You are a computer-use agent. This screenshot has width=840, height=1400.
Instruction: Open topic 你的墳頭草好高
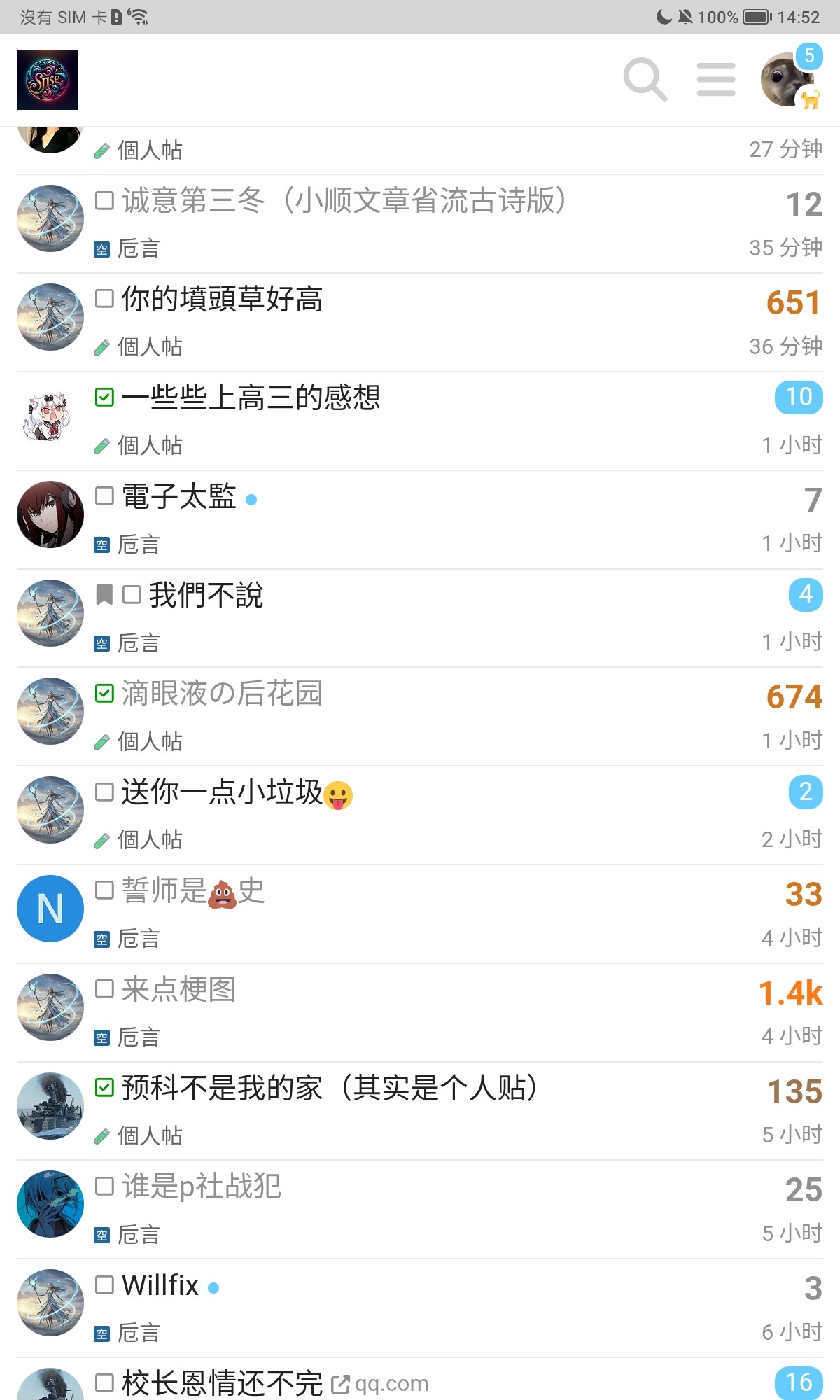tap(222, 300)
